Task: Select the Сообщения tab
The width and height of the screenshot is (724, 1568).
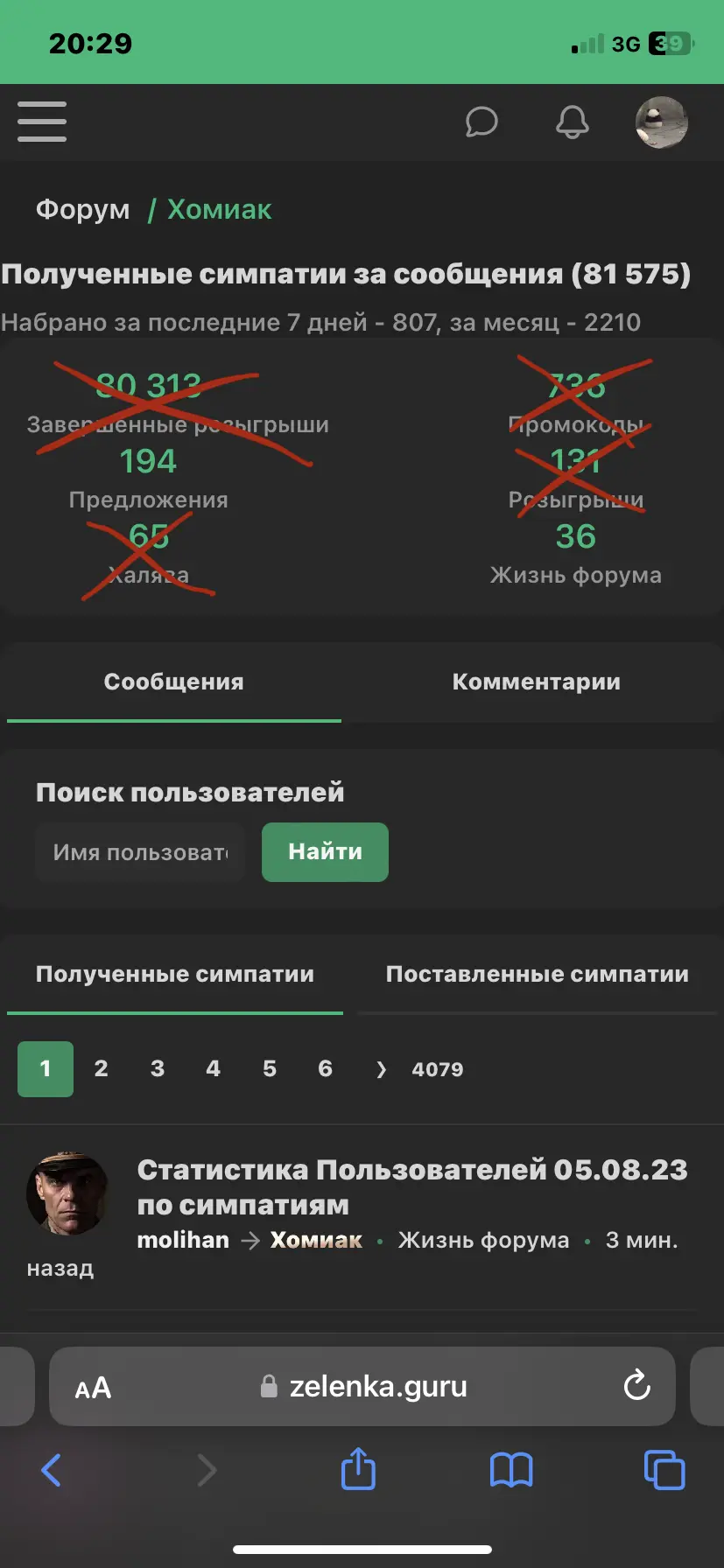Action: coord(174,682)
